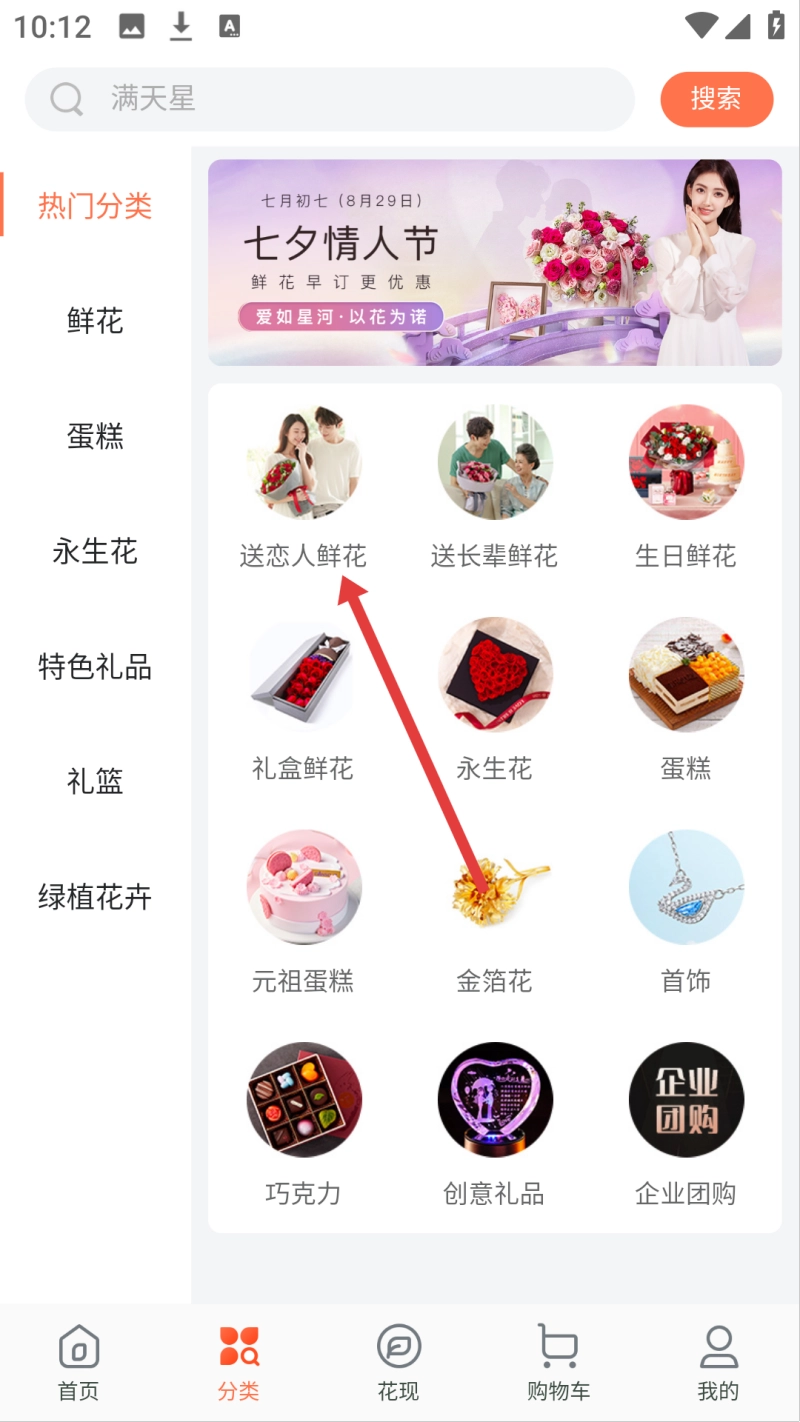Select 绿植花卉 in the sidebar
The width and height of the screenshot is (800, 1422).
(95, 896)
